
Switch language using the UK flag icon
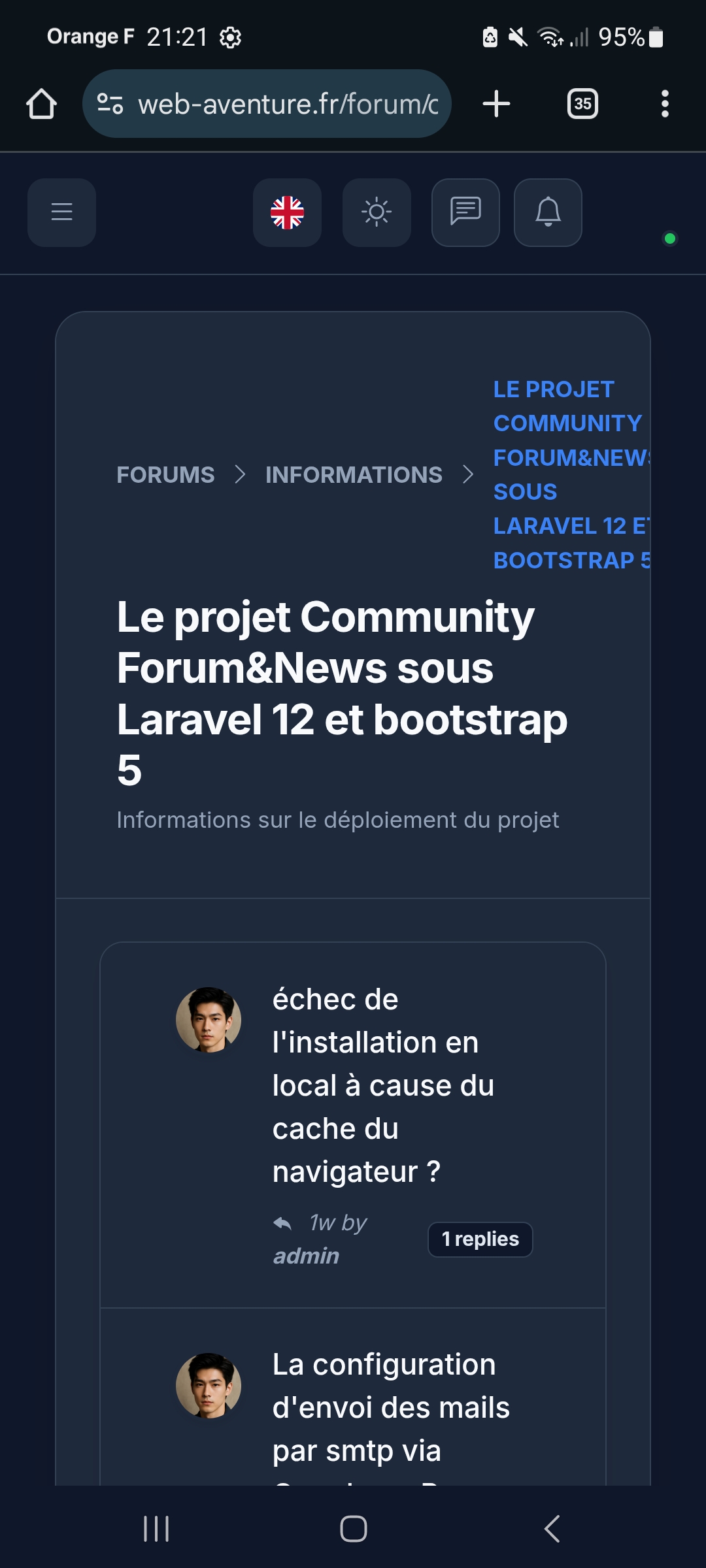click(x=287, y=213)
